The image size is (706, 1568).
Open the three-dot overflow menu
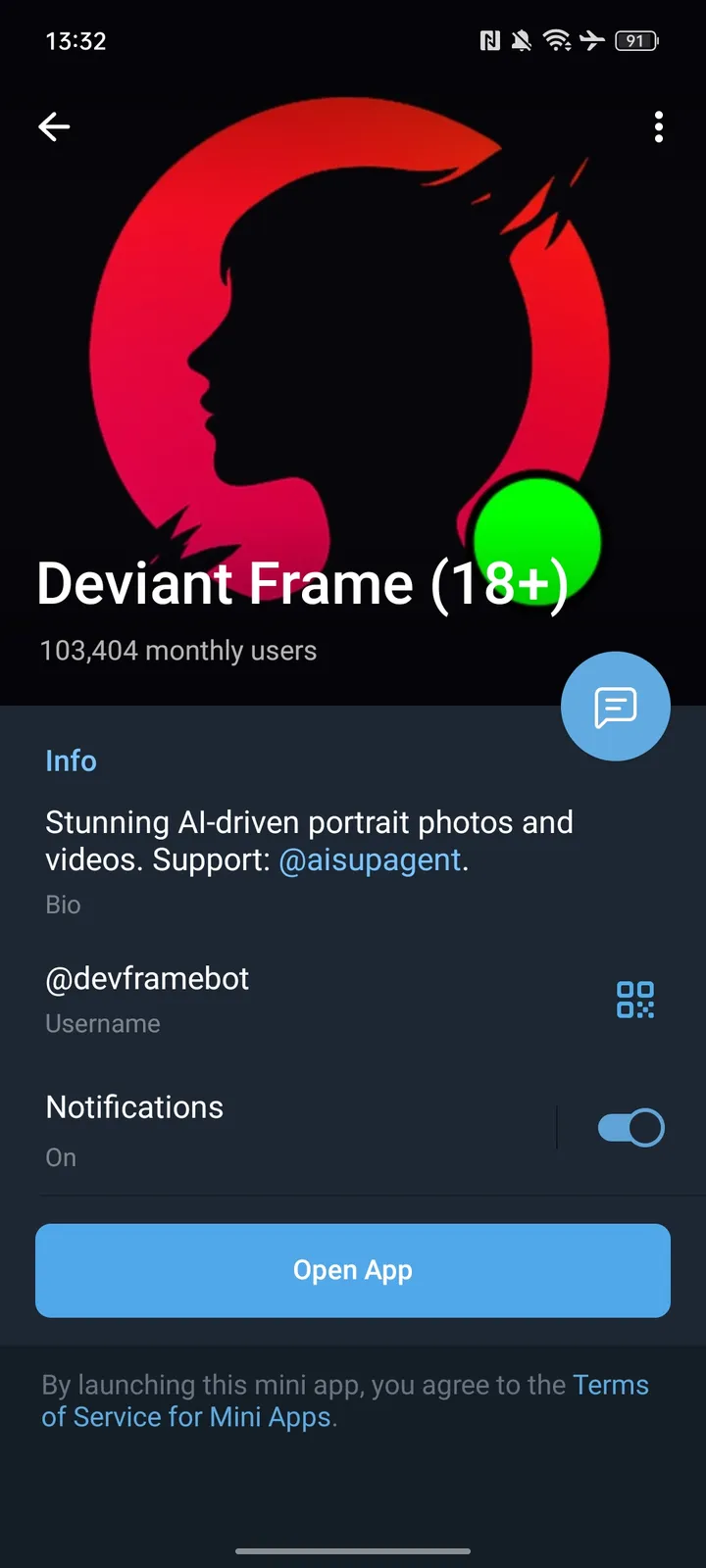coord(658,127)
